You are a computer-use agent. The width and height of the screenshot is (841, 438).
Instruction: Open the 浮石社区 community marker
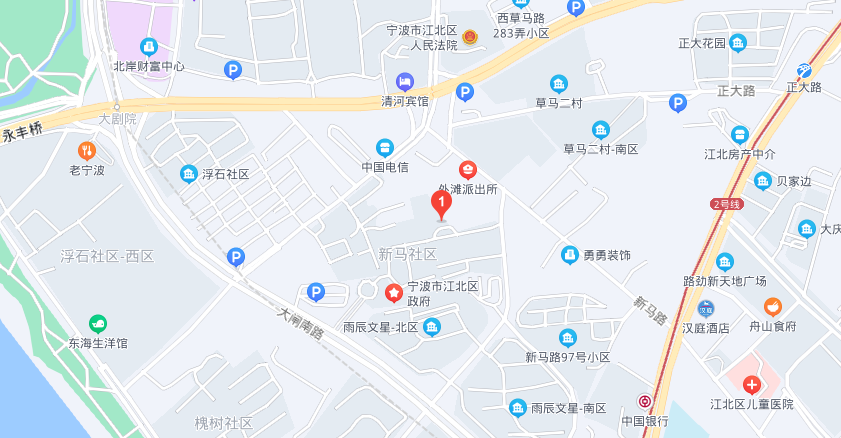click(x=189, y=174)
